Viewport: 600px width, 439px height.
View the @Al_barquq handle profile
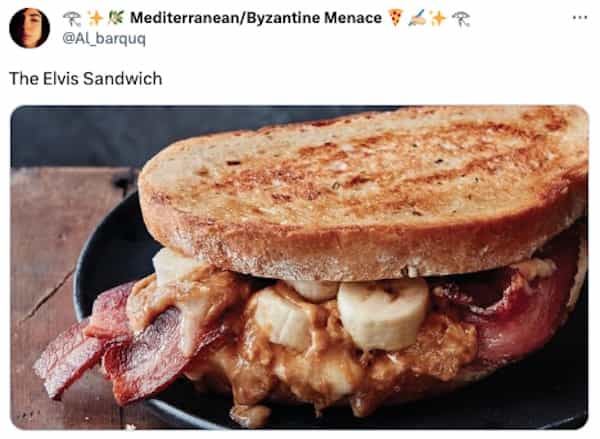tap(103, 38)
